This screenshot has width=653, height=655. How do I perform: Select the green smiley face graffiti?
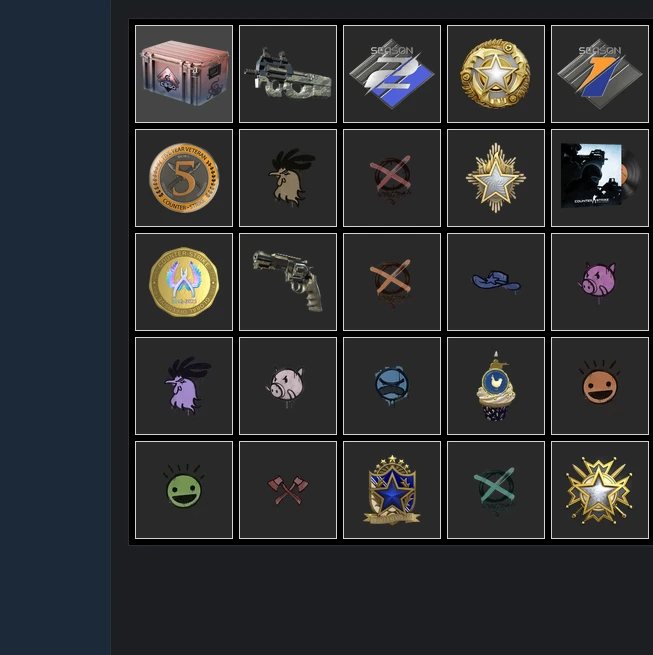click(184, 490)
